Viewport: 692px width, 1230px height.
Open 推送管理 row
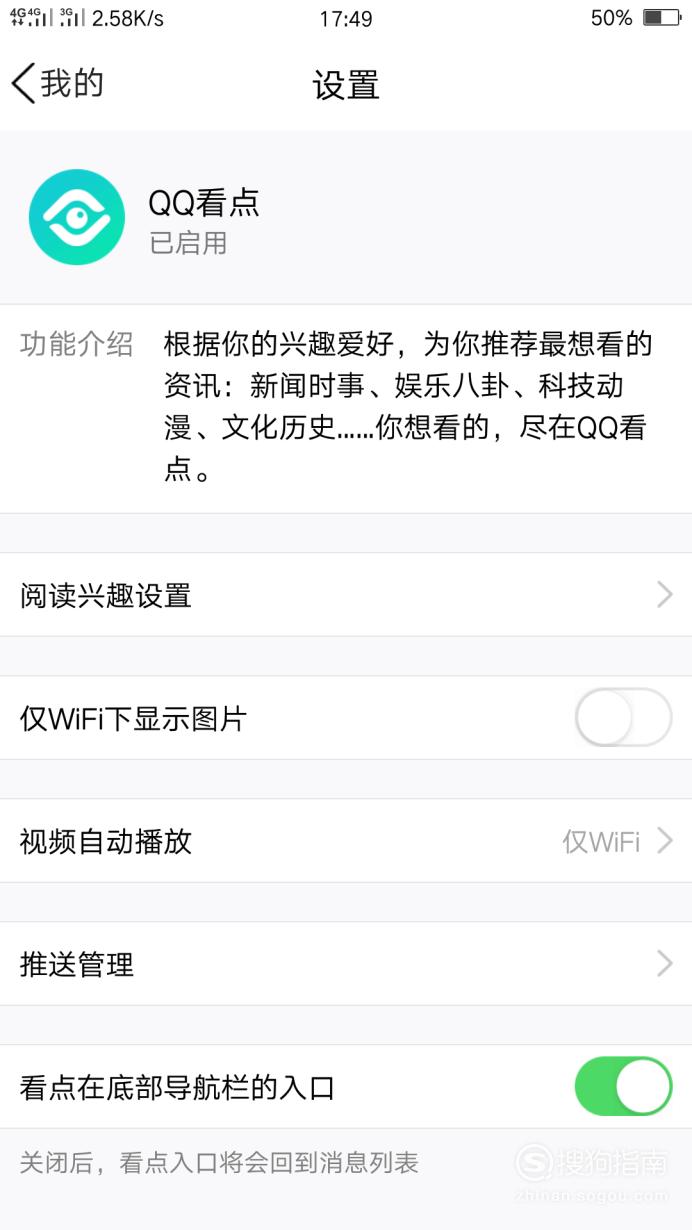[x=346, y=964]
